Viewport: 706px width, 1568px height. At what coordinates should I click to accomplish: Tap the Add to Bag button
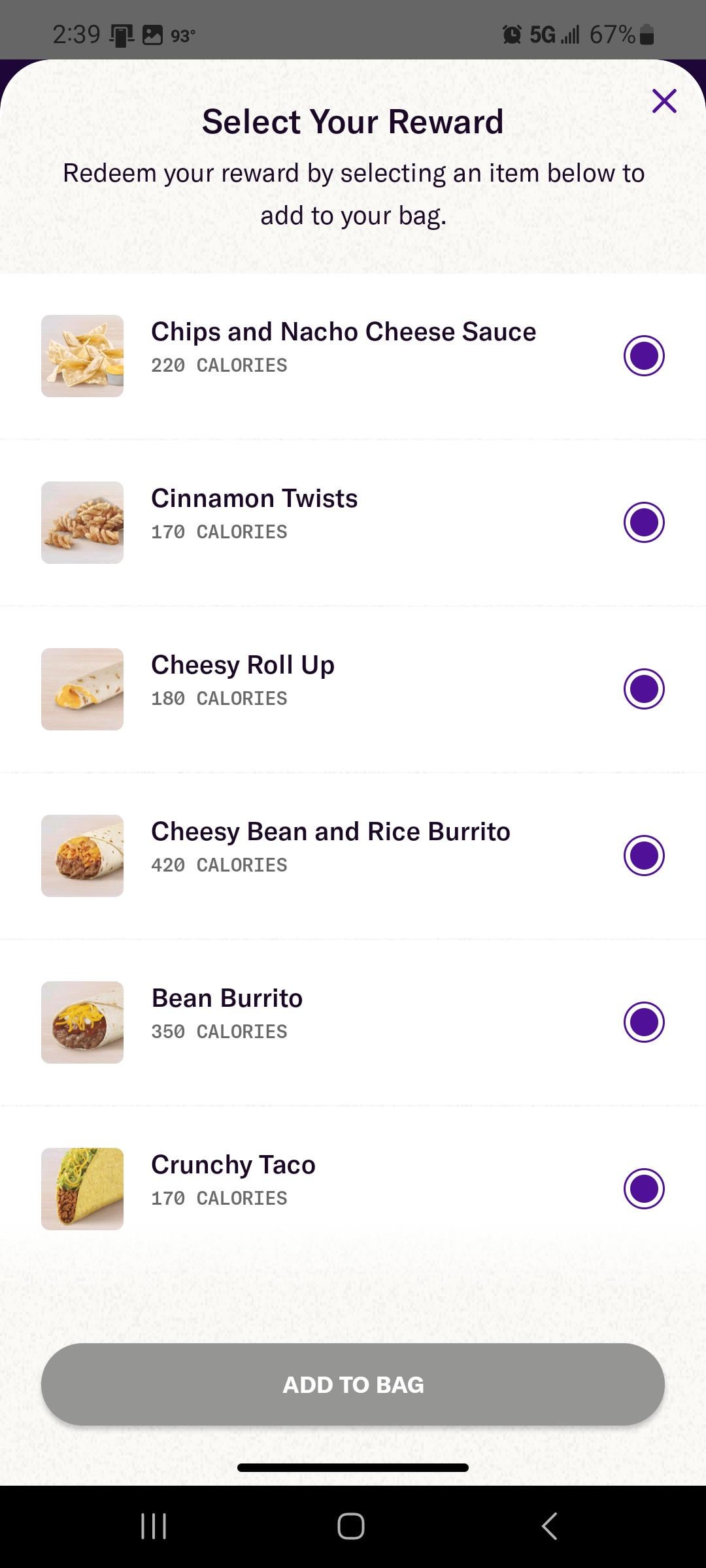(x=353, y=1384)
